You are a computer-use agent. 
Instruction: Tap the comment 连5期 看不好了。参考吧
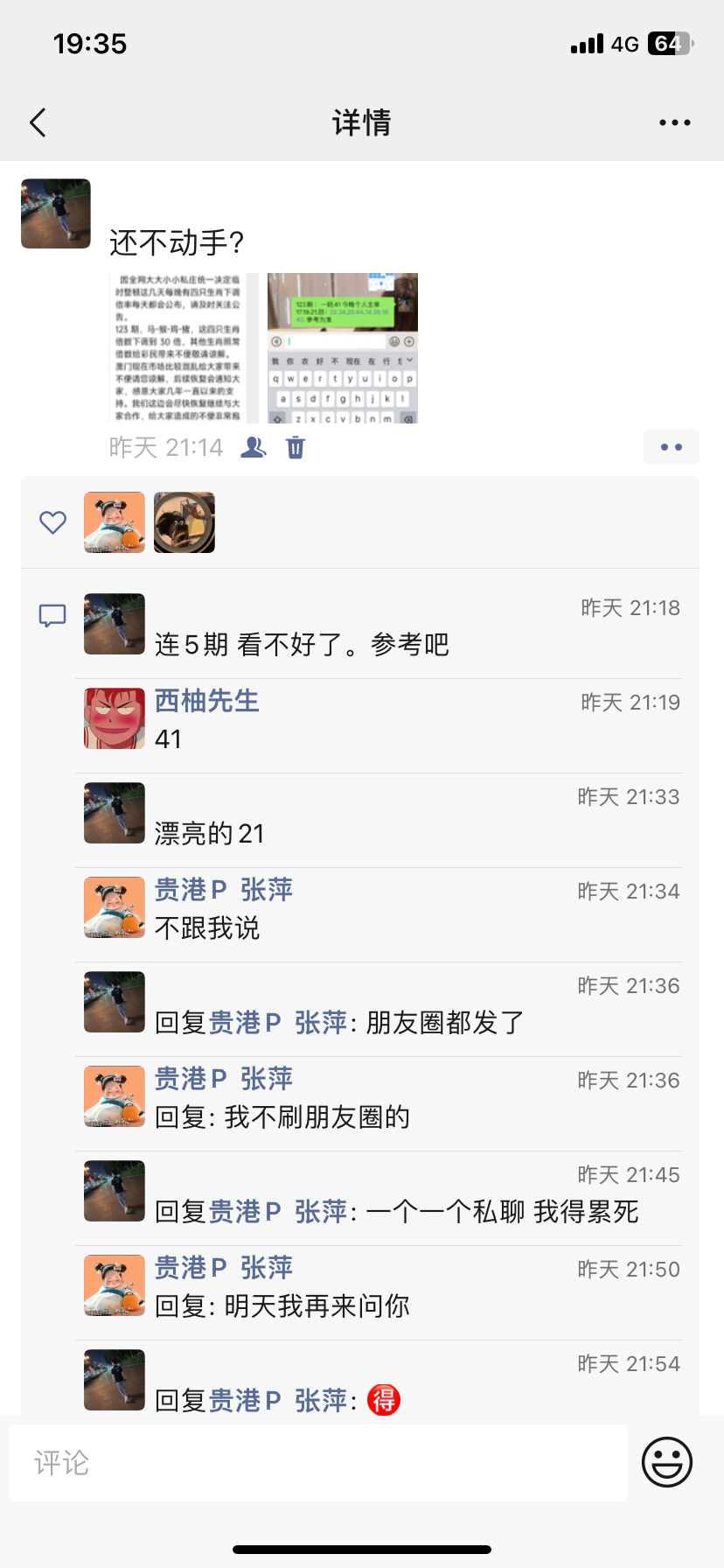point(302,645)
